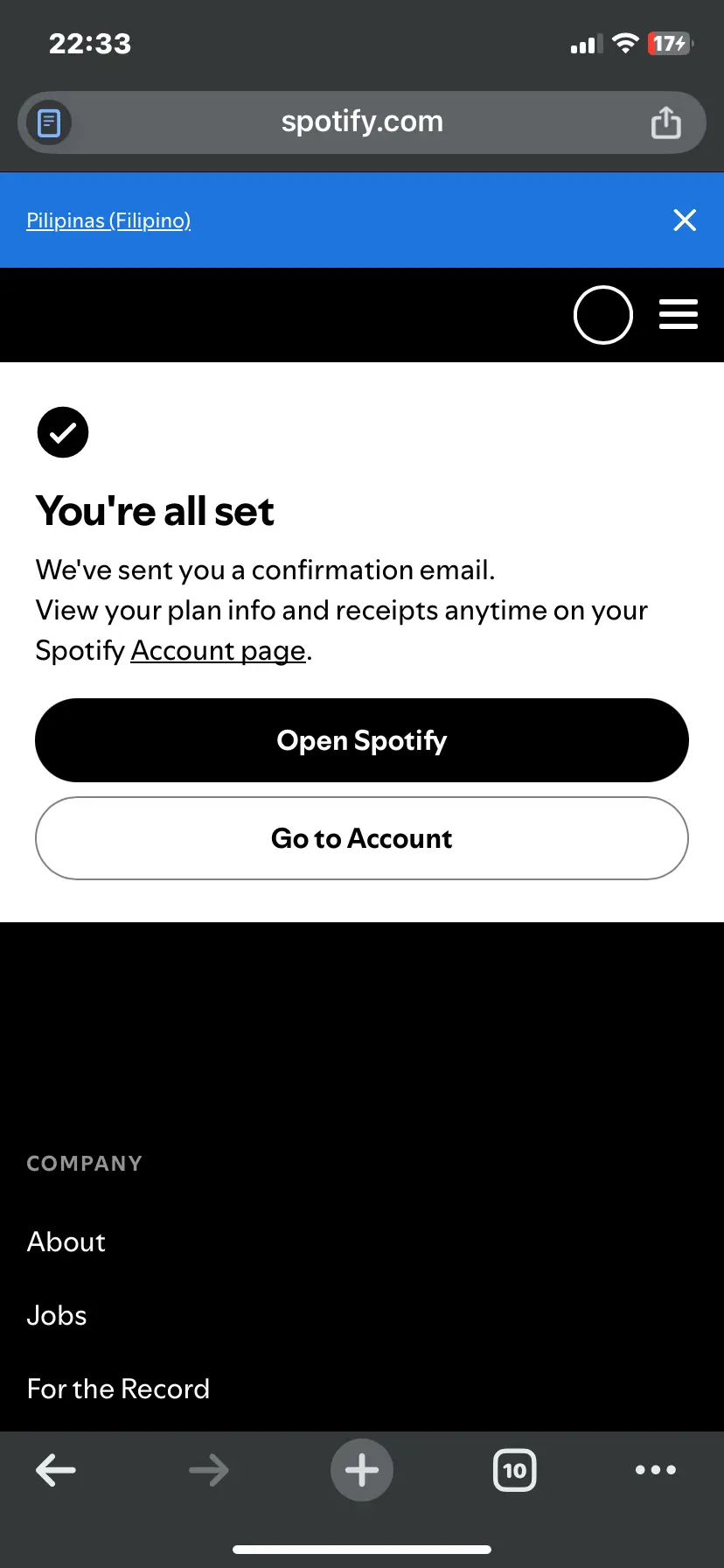Viewport: 724px width, 1568px height.
Task: Open the reader mode icon
Action: 50,122
